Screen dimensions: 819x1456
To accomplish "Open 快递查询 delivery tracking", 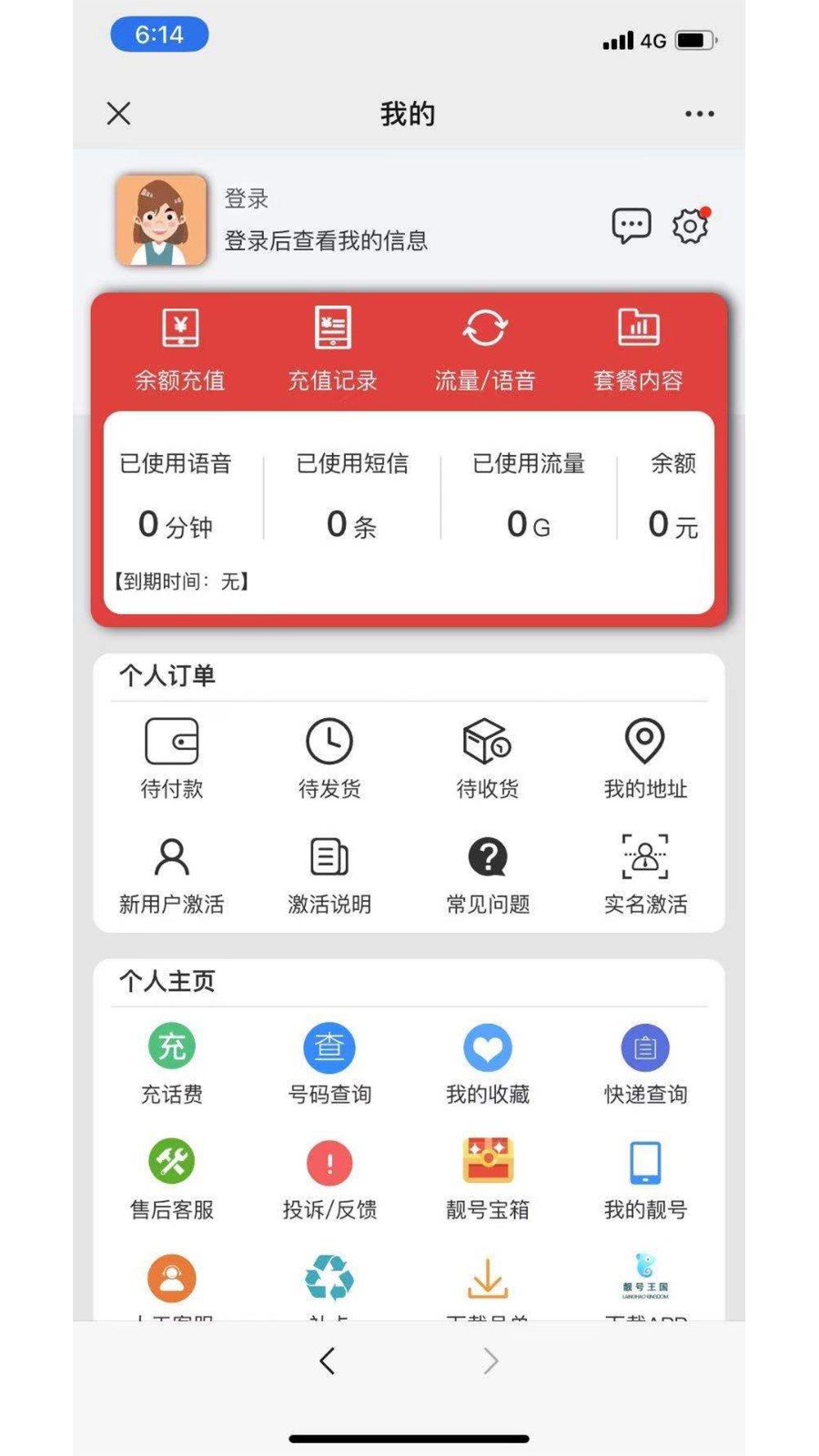I will (646, 1065).
